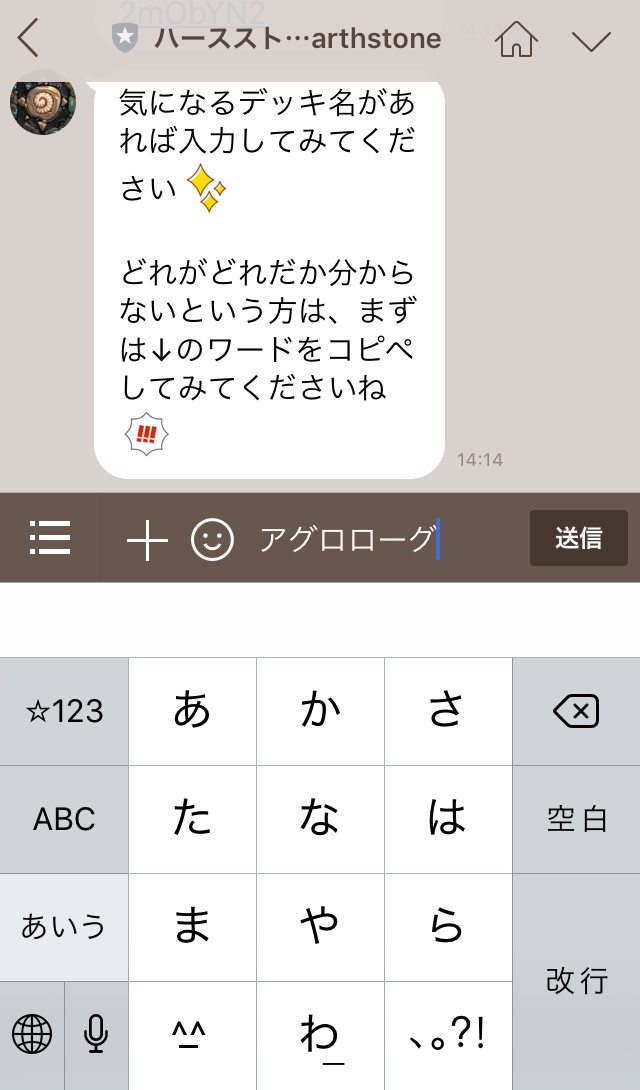The width and height of the screenshot is (640, 1090).
Task: Open the emoji sticker picker
Action: point(212,540)
